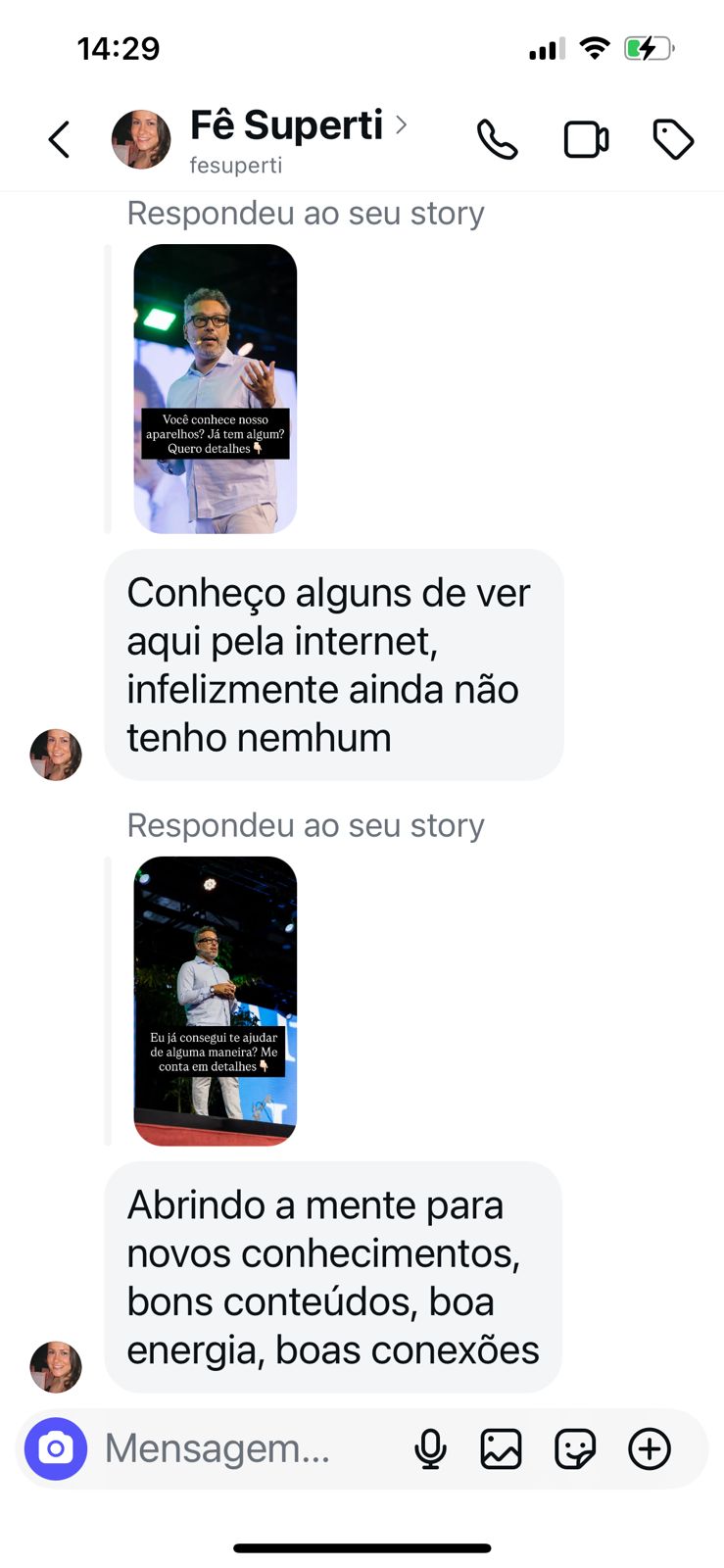Viewport: 724px width, 1568px height.
Task: Go back with the left arrow
Action: (x=58, y=139)
